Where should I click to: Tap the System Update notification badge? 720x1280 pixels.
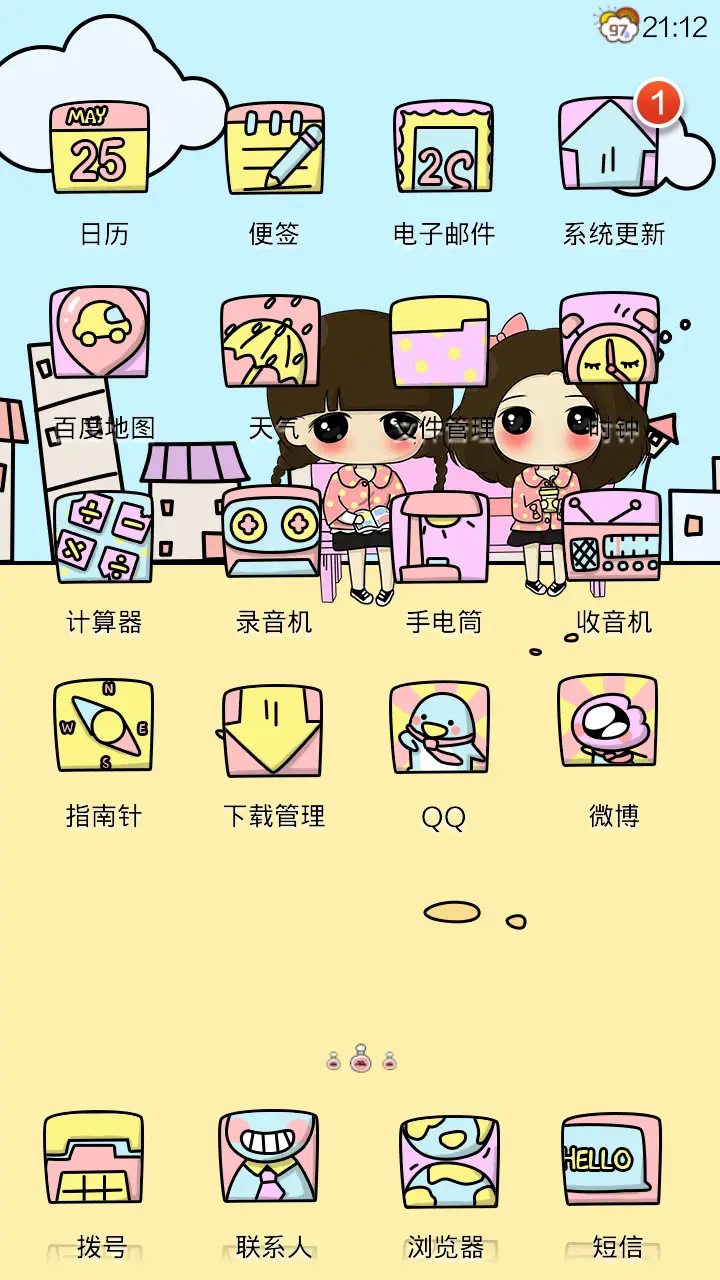658,102
